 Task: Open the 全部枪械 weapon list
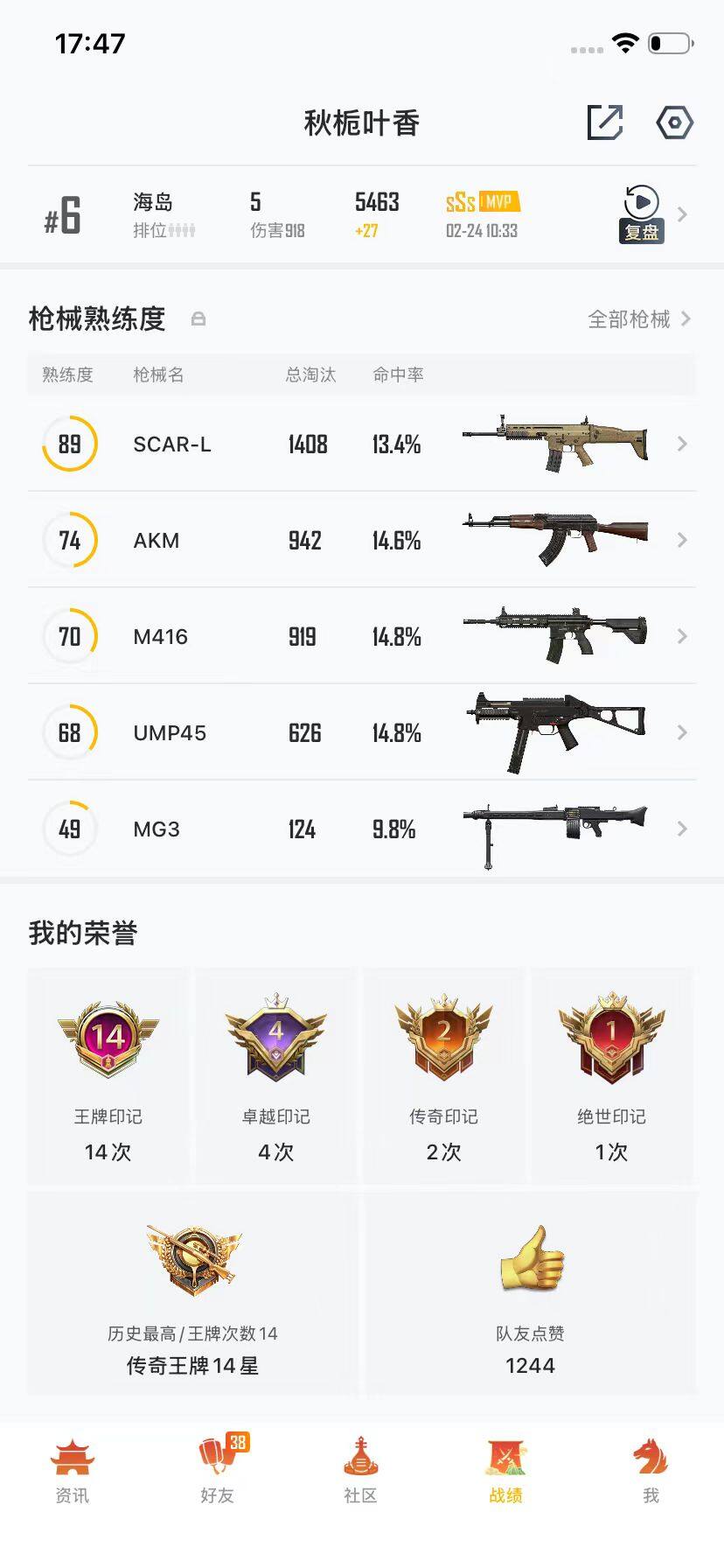tap(631, 319)
